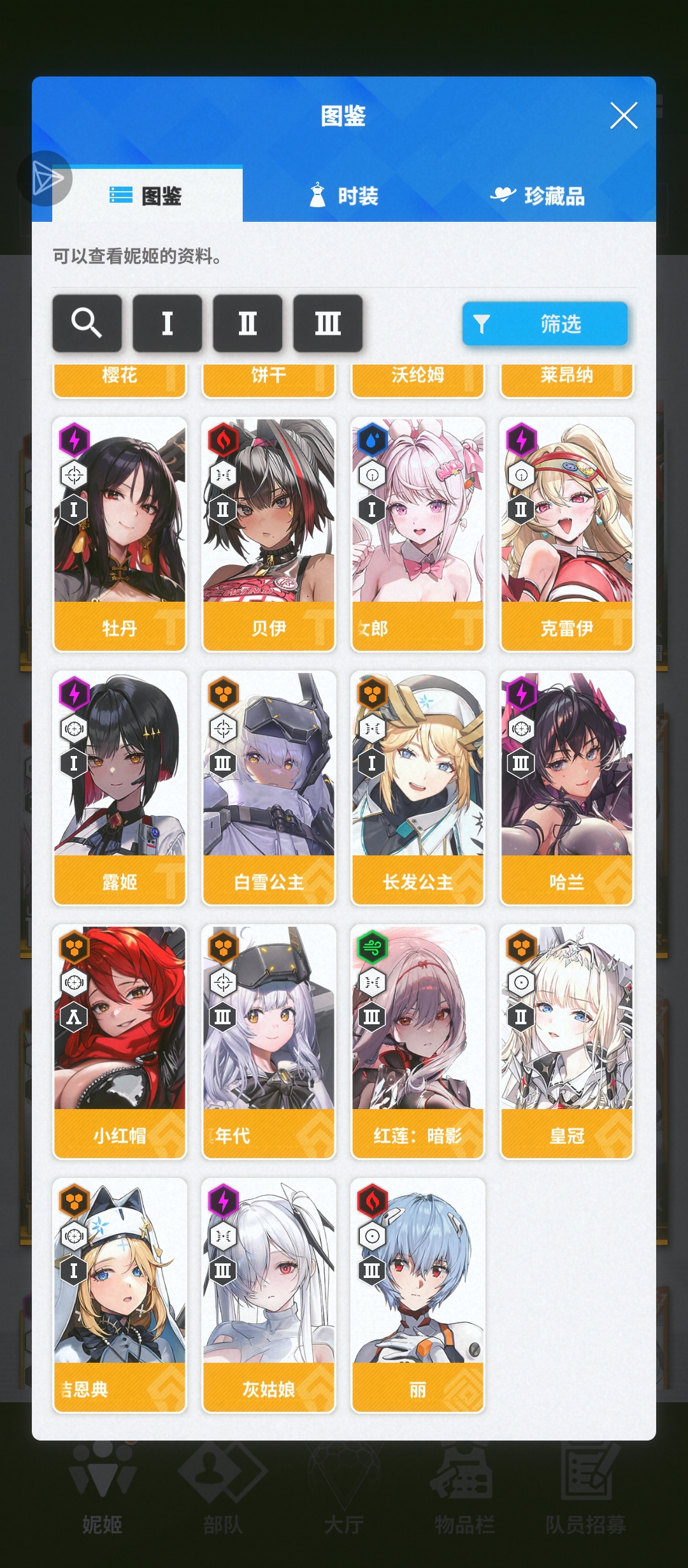The image size is (688, 1568).
Task: Filter by class III button
Action: click(327, 323)
